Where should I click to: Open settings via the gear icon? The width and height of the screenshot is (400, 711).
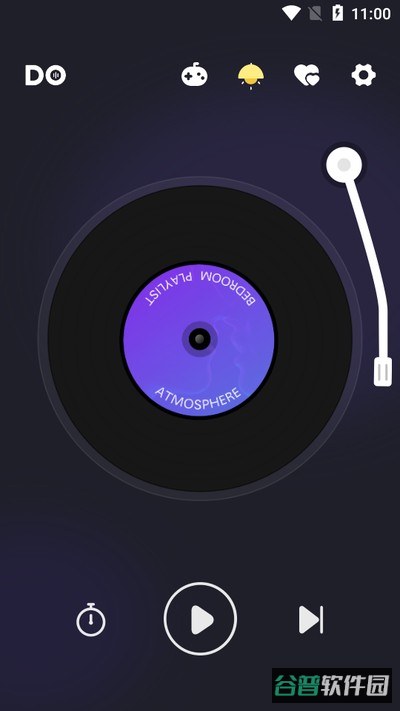click(364, 75)
